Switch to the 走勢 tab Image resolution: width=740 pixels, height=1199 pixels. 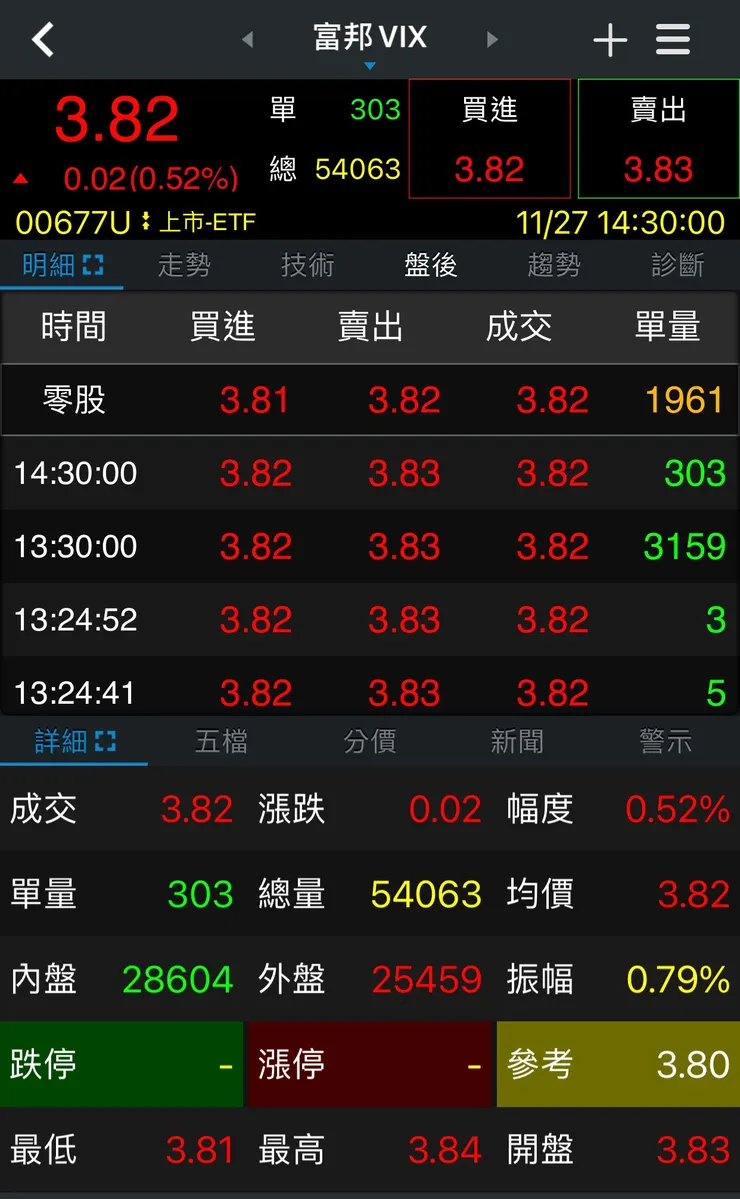[x=184, y=266]
